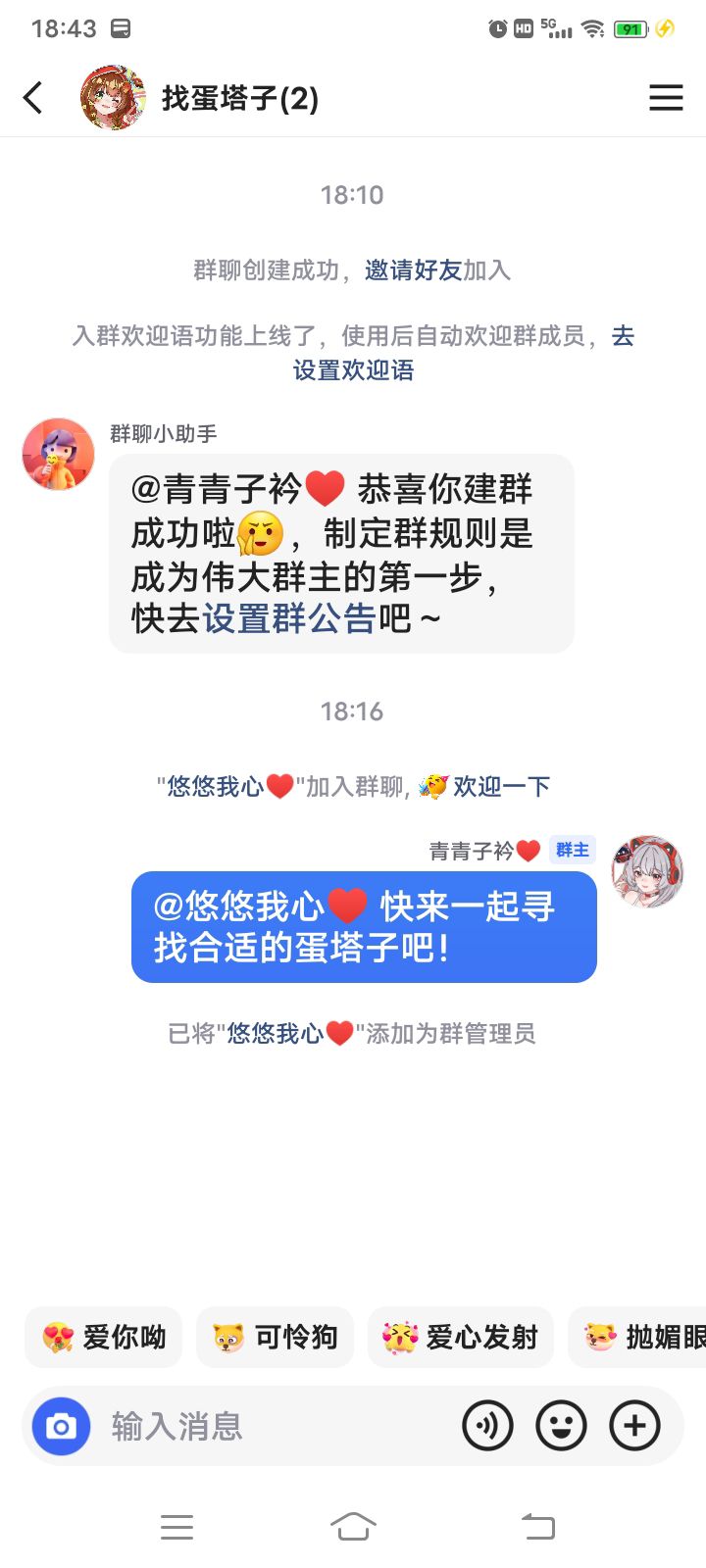Open the emoji picker
This screenshot has width=706, height=1568.
click(x=561, y=1426)
